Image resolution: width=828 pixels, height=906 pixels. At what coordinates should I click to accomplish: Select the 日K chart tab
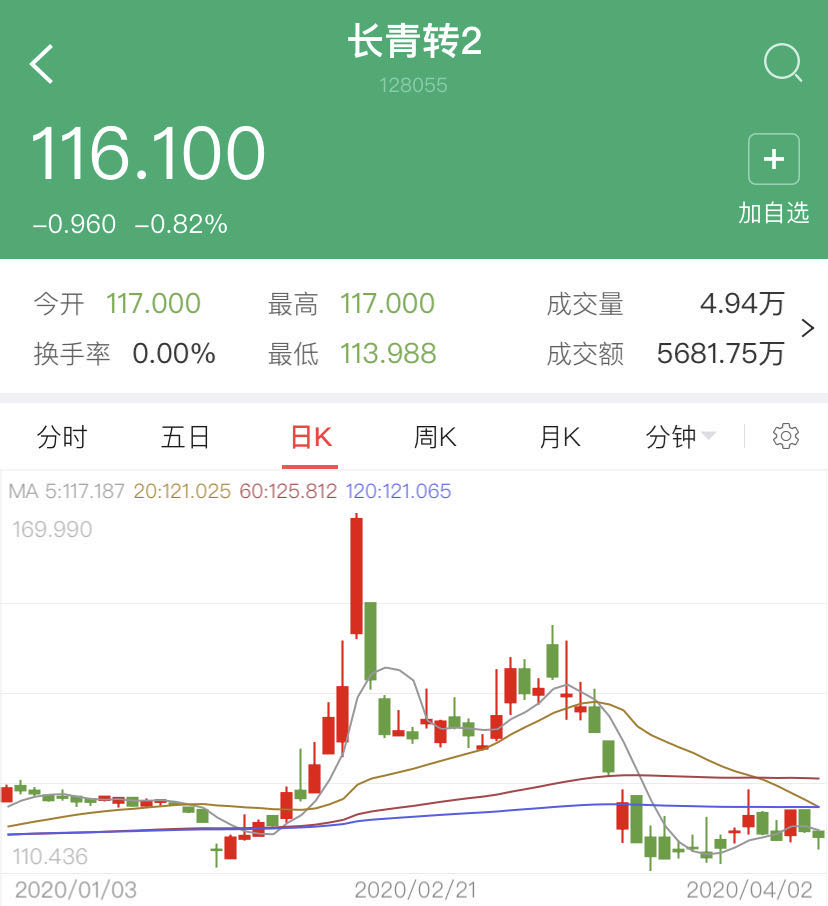(x=310, y=437)
